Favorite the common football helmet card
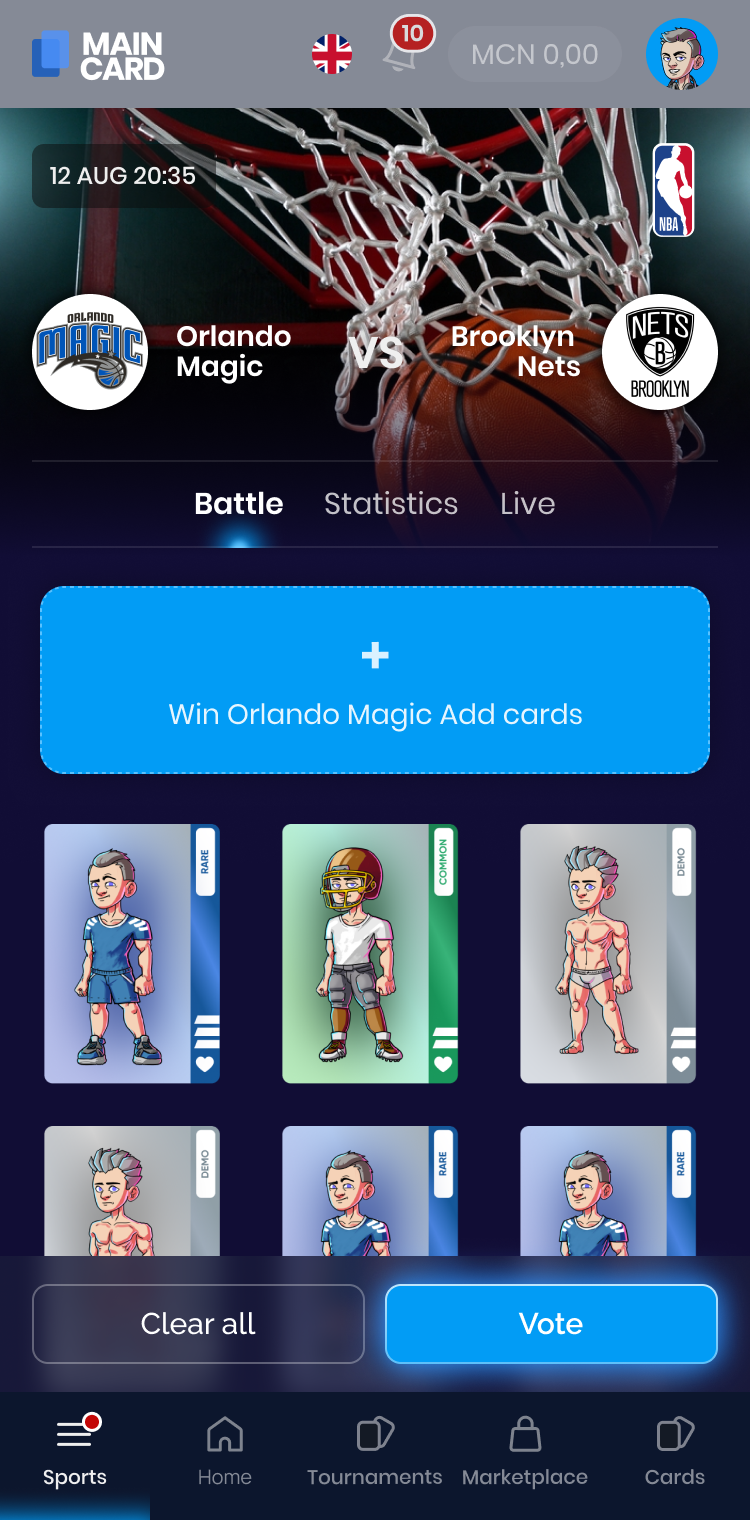Image resolution: width=750 pixels, height=1520 pixels. click(441, 1063)
